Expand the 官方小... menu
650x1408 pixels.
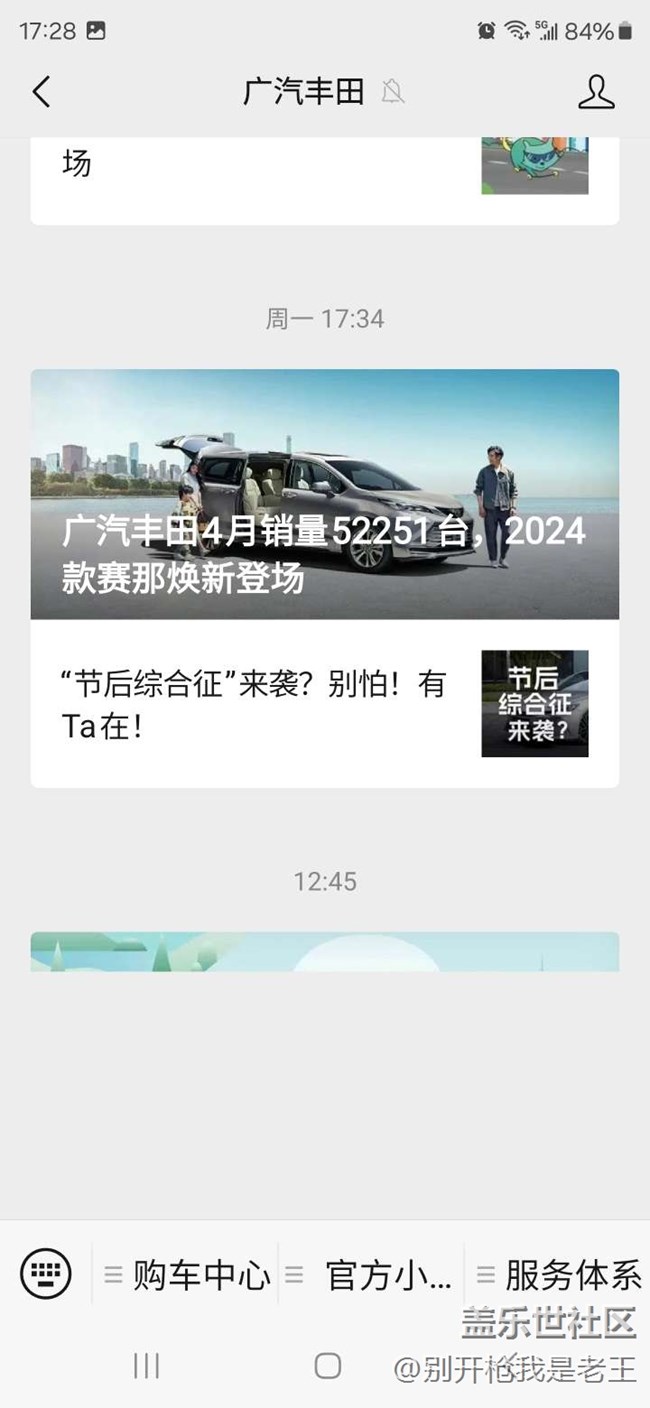tap(372, 1275)
